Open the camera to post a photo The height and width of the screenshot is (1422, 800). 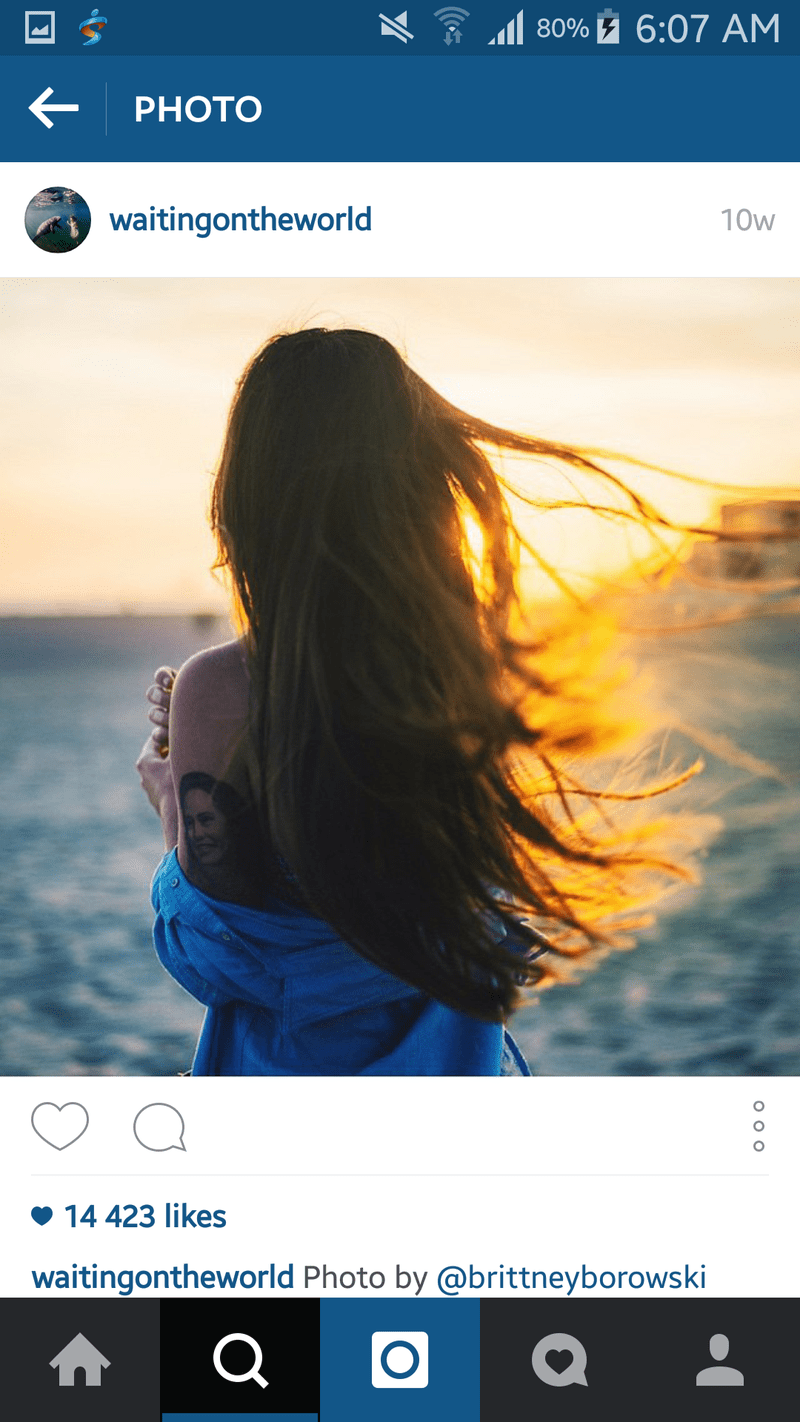(400, 1360)
